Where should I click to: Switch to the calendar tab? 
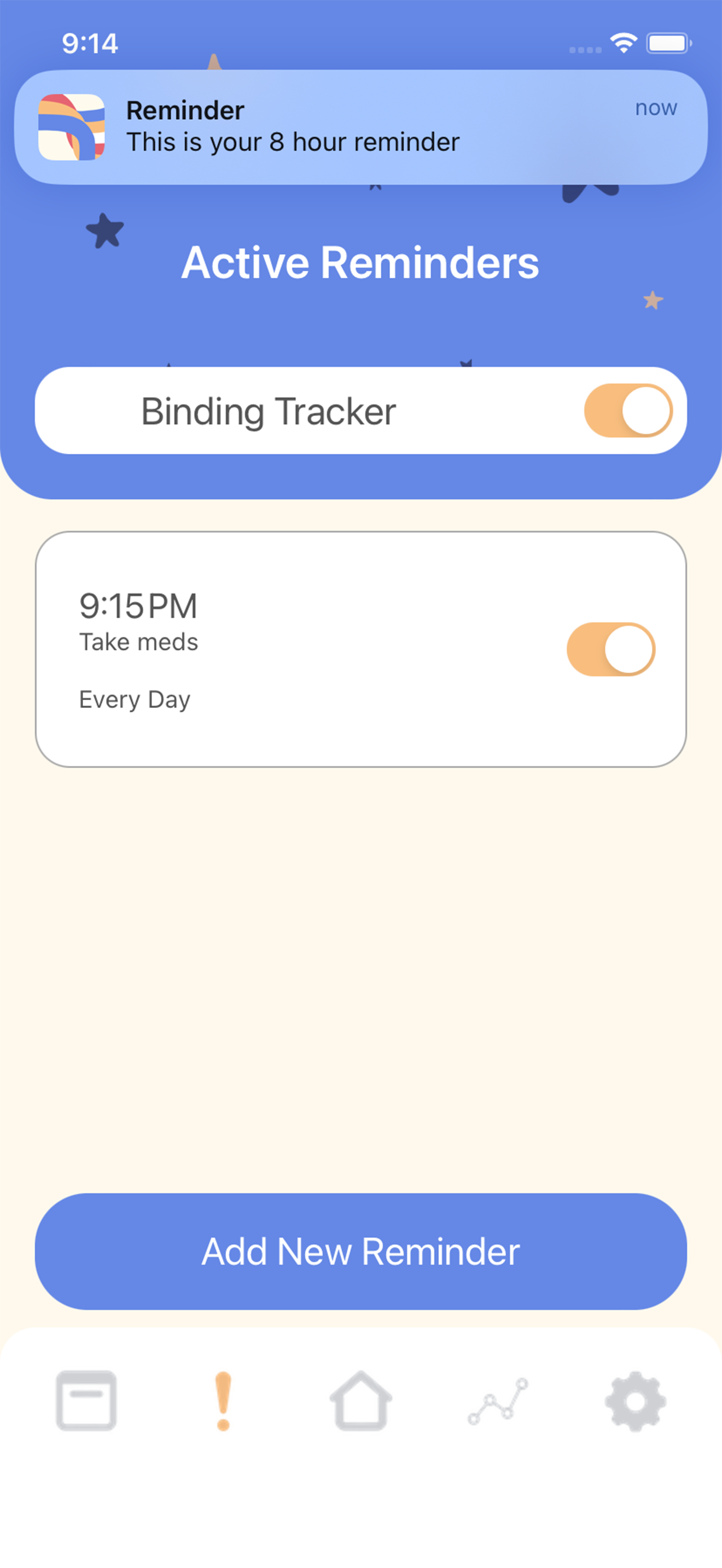86,1401
